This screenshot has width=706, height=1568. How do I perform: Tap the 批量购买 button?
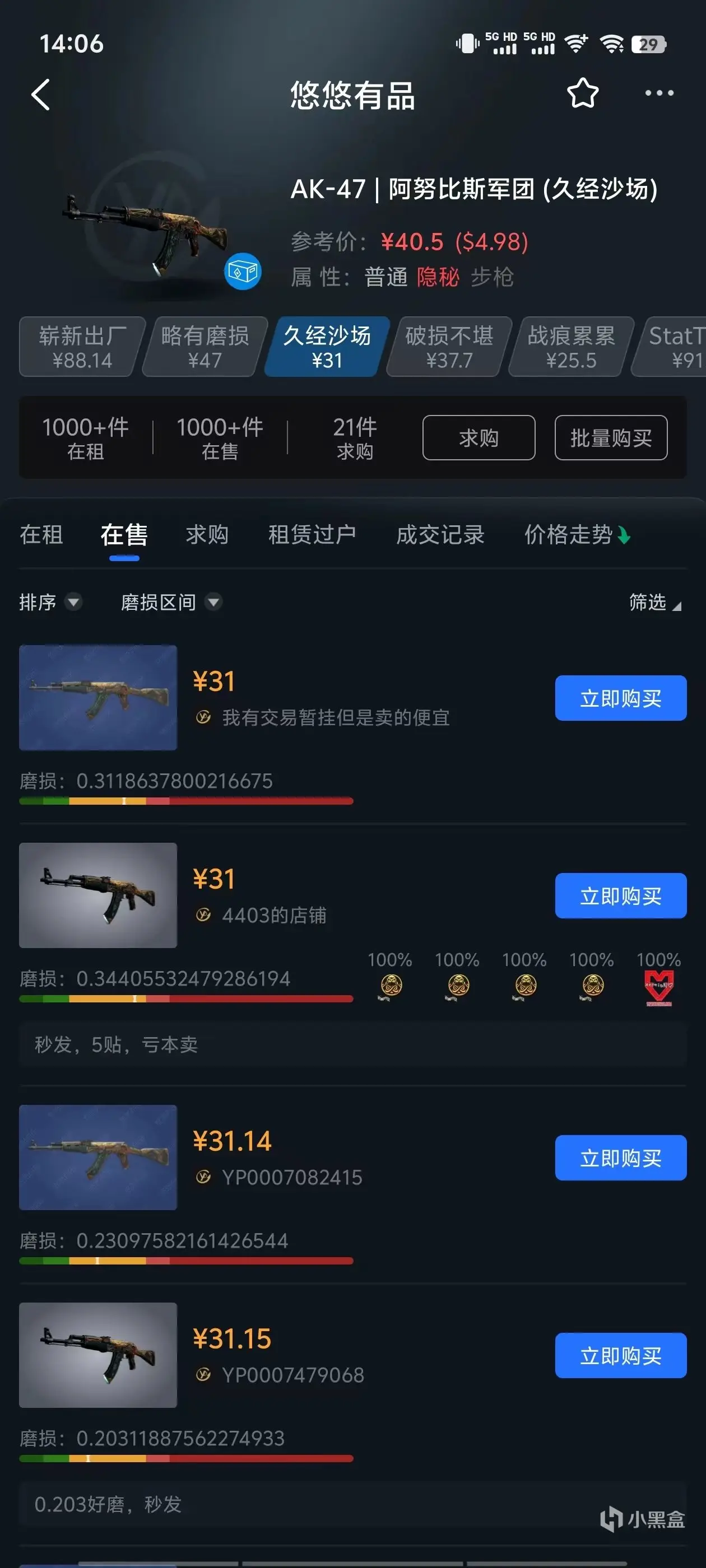click(610, 438)
